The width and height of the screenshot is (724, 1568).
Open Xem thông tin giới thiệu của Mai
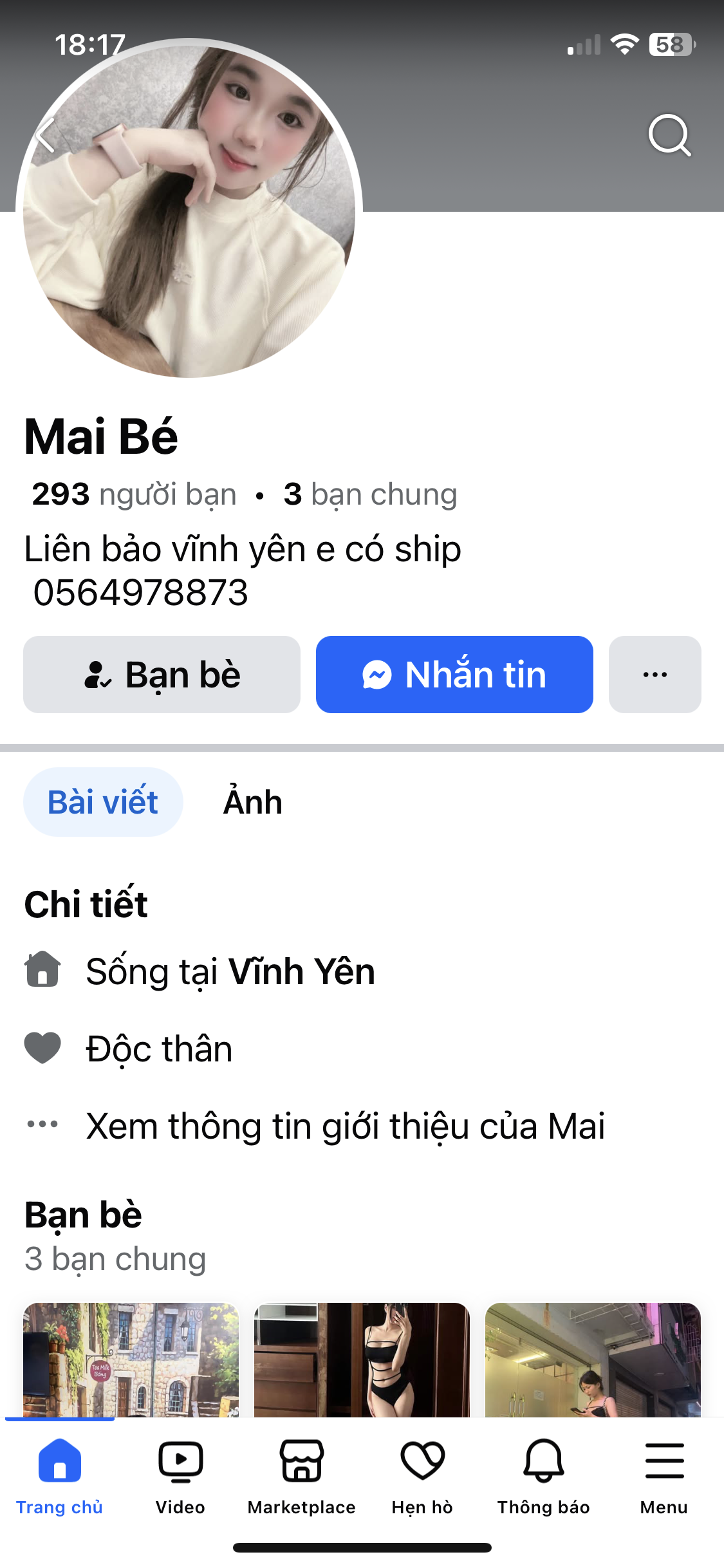tap(345, 1126)
